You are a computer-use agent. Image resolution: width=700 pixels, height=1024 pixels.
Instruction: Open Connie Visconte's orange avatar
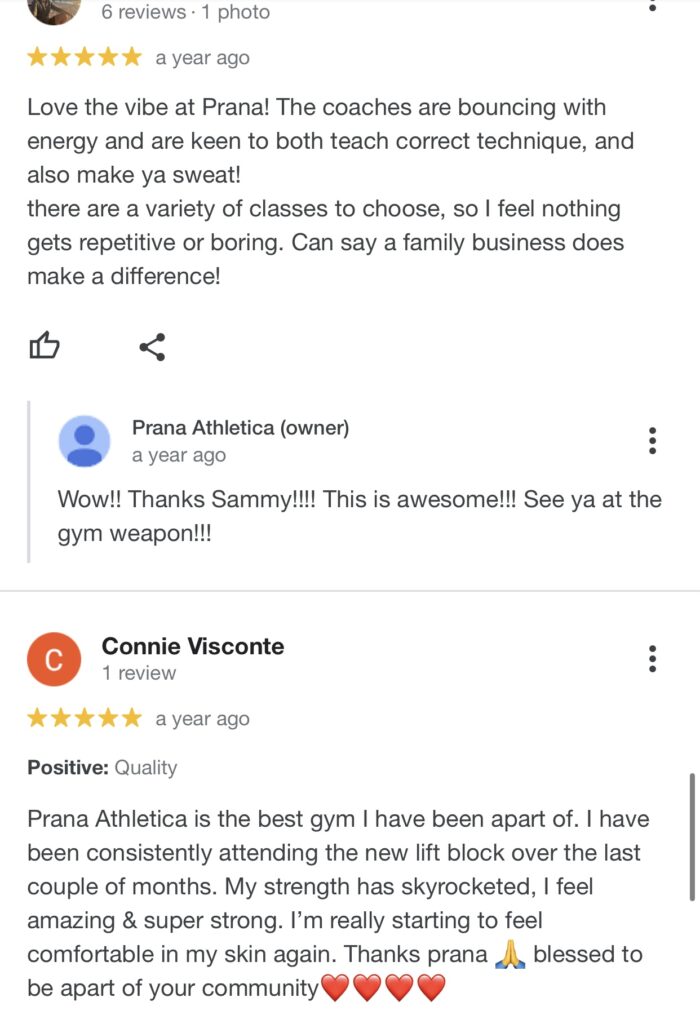tap(53, 660)
